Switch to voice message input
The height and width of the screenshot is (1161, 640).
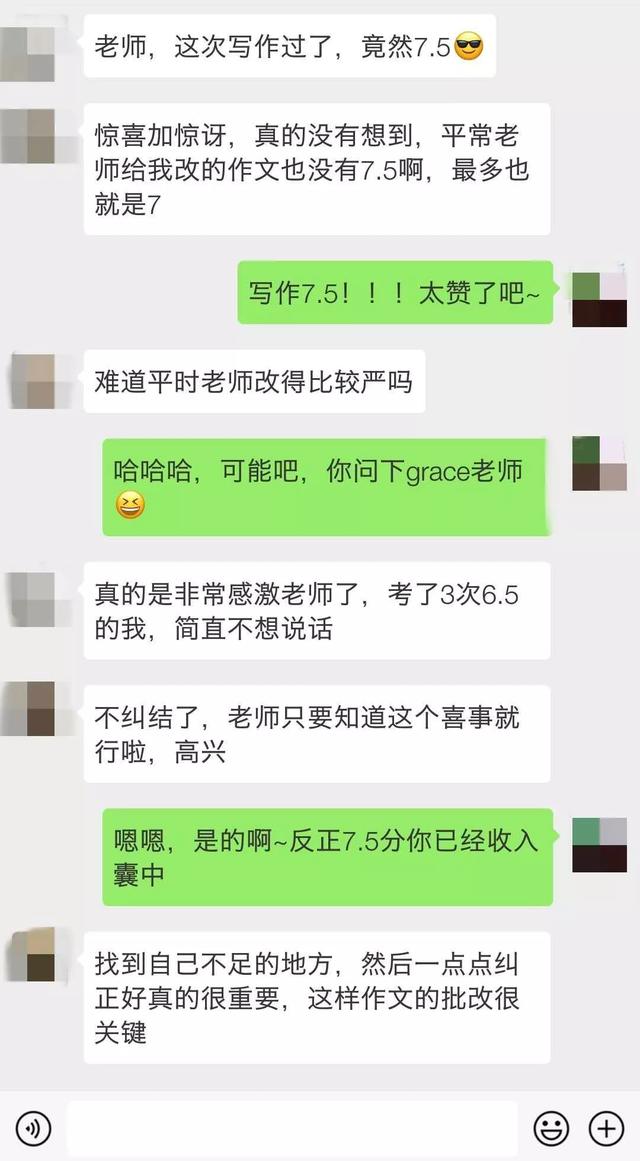click(33, 1128)
